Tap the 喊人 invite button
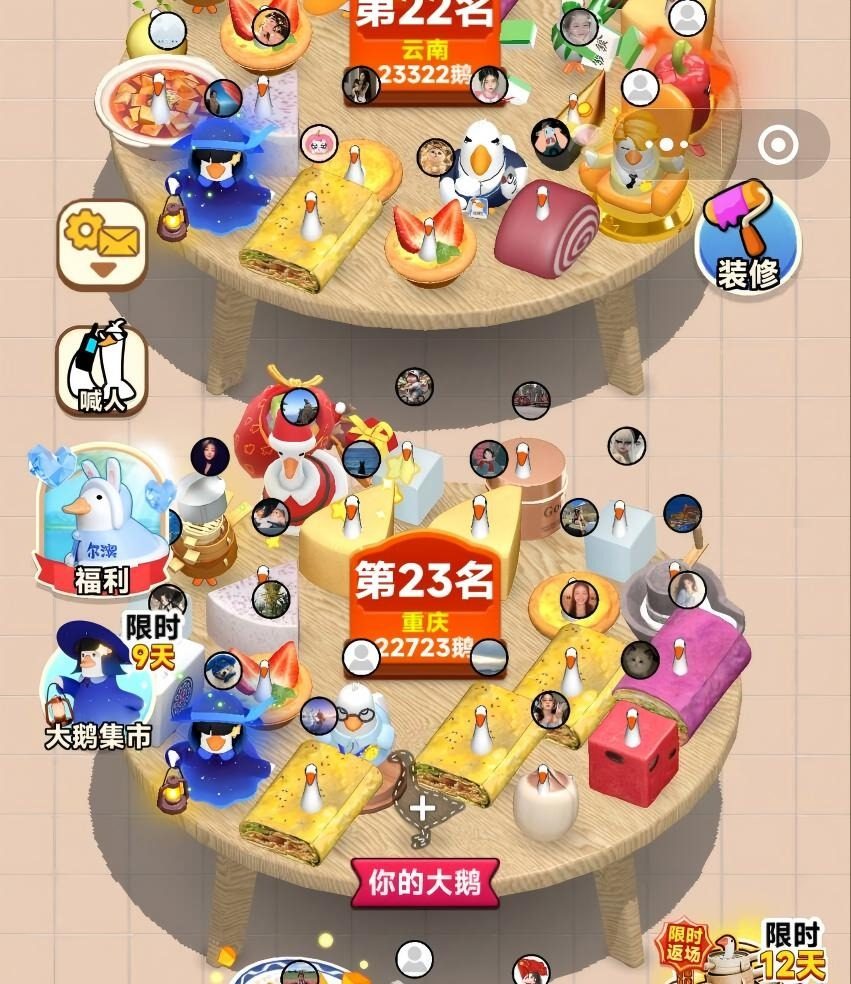The image size is (851, 984). tap(102, 370)
